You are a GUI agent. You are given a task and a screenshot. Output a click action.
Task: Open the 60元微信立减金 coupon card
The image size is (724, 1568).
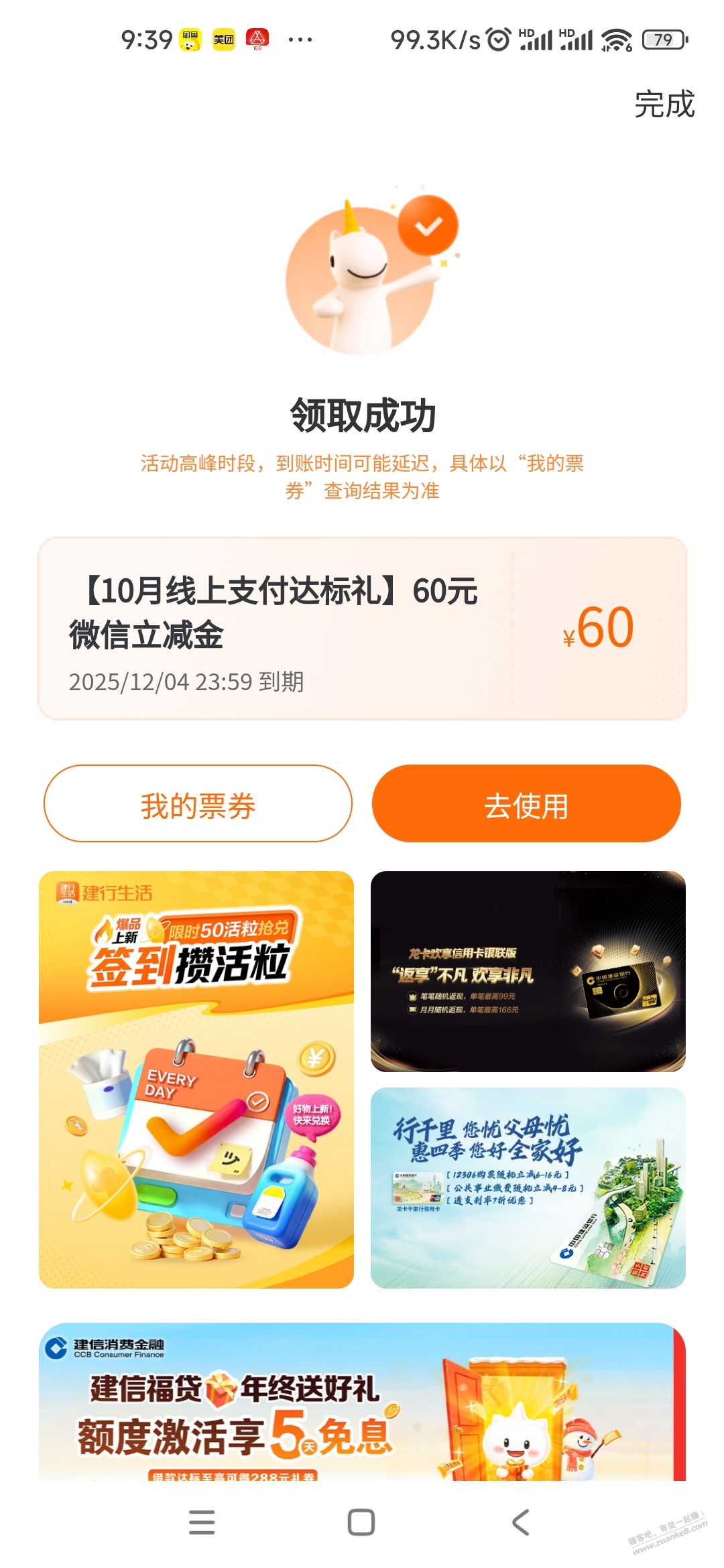click(362, 629)
